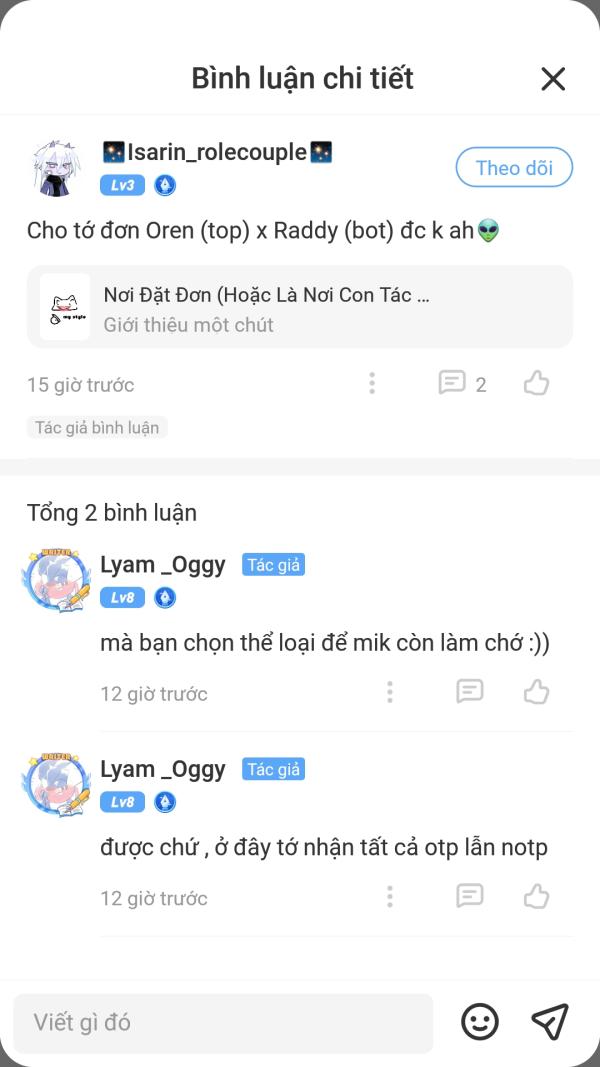Follow Isarin_rolecouple with Theo dõi button
This screenshot has width=600, height=1067.
click(514, 168)
